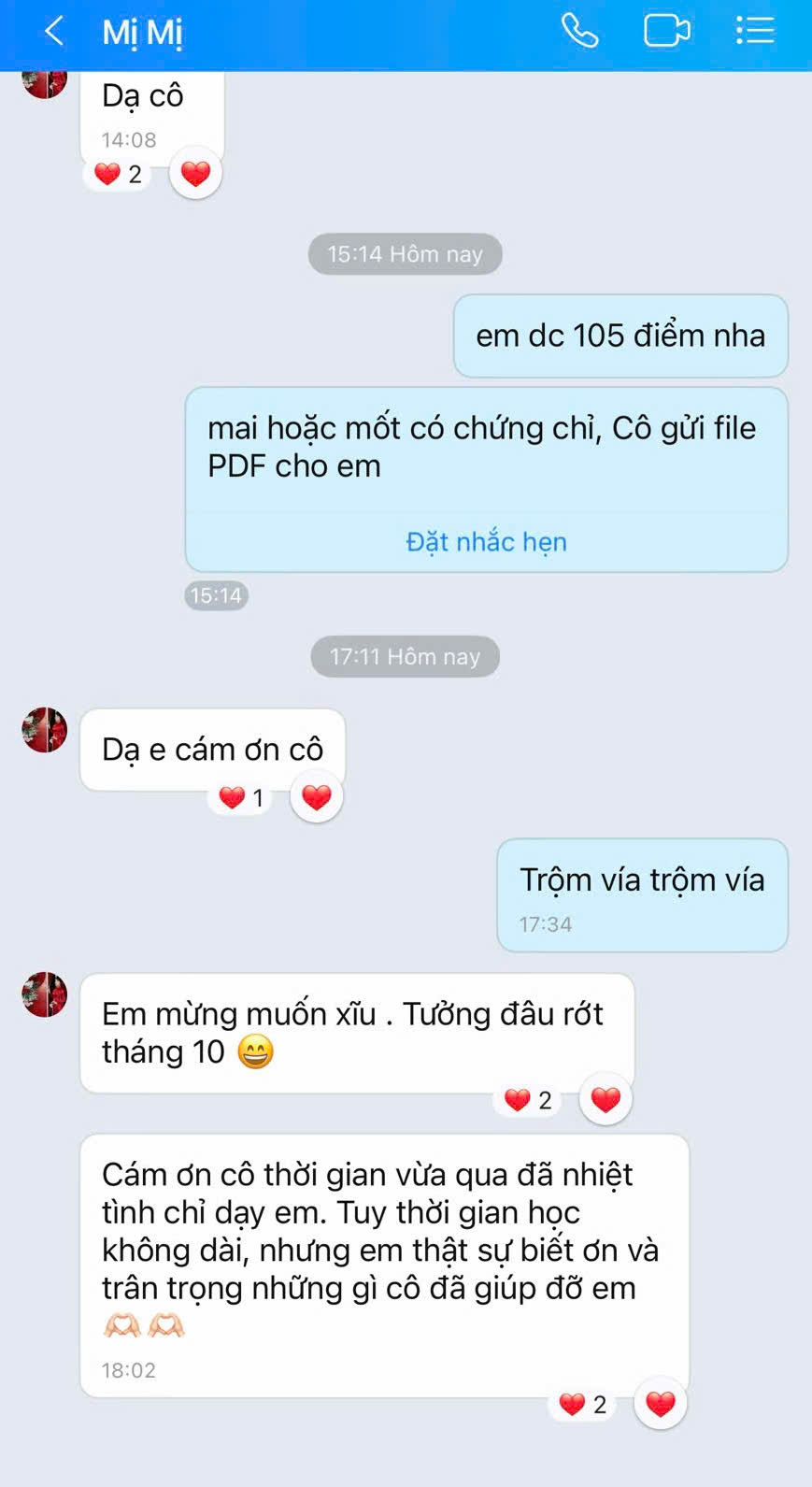
Task: View reactions on "Dạ e cám ơn cô"
Action: coord(241,798)
